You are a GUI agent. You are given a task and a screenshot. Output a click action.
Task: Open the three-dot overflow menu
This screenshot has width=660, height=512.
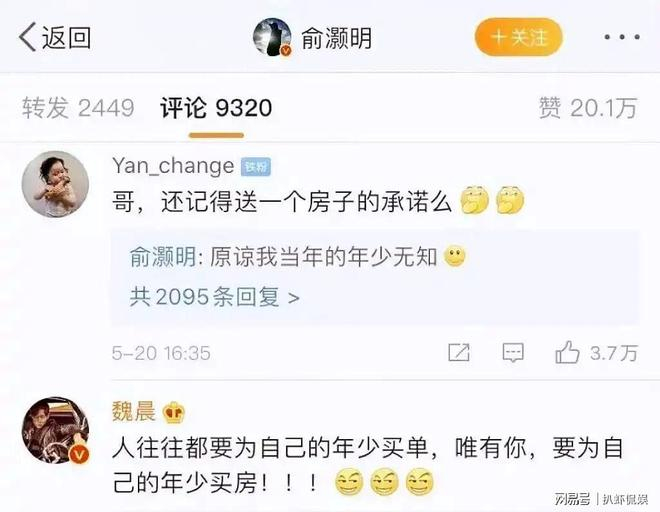point(622,37)
